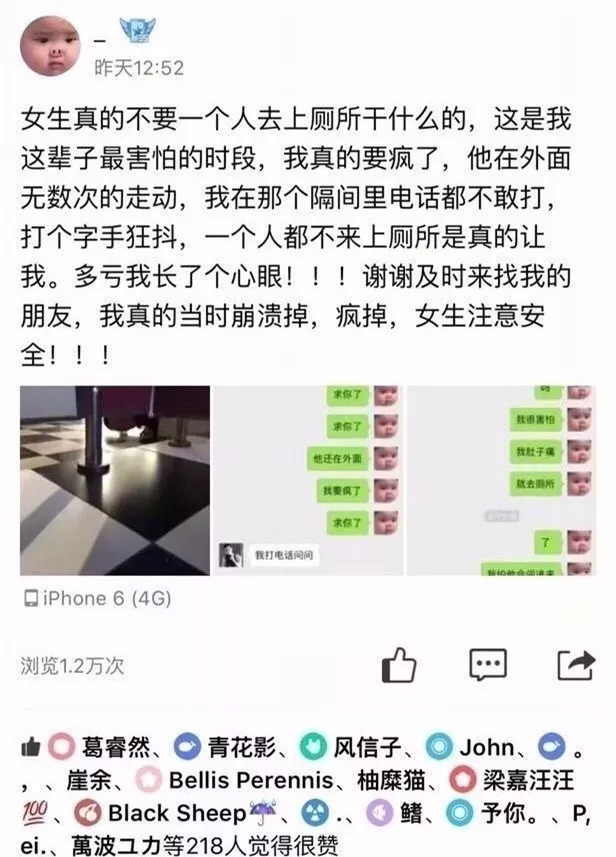Open 葛睿然's profile from the likes
The image size is (616, 857).
click(x=114, y=747)
